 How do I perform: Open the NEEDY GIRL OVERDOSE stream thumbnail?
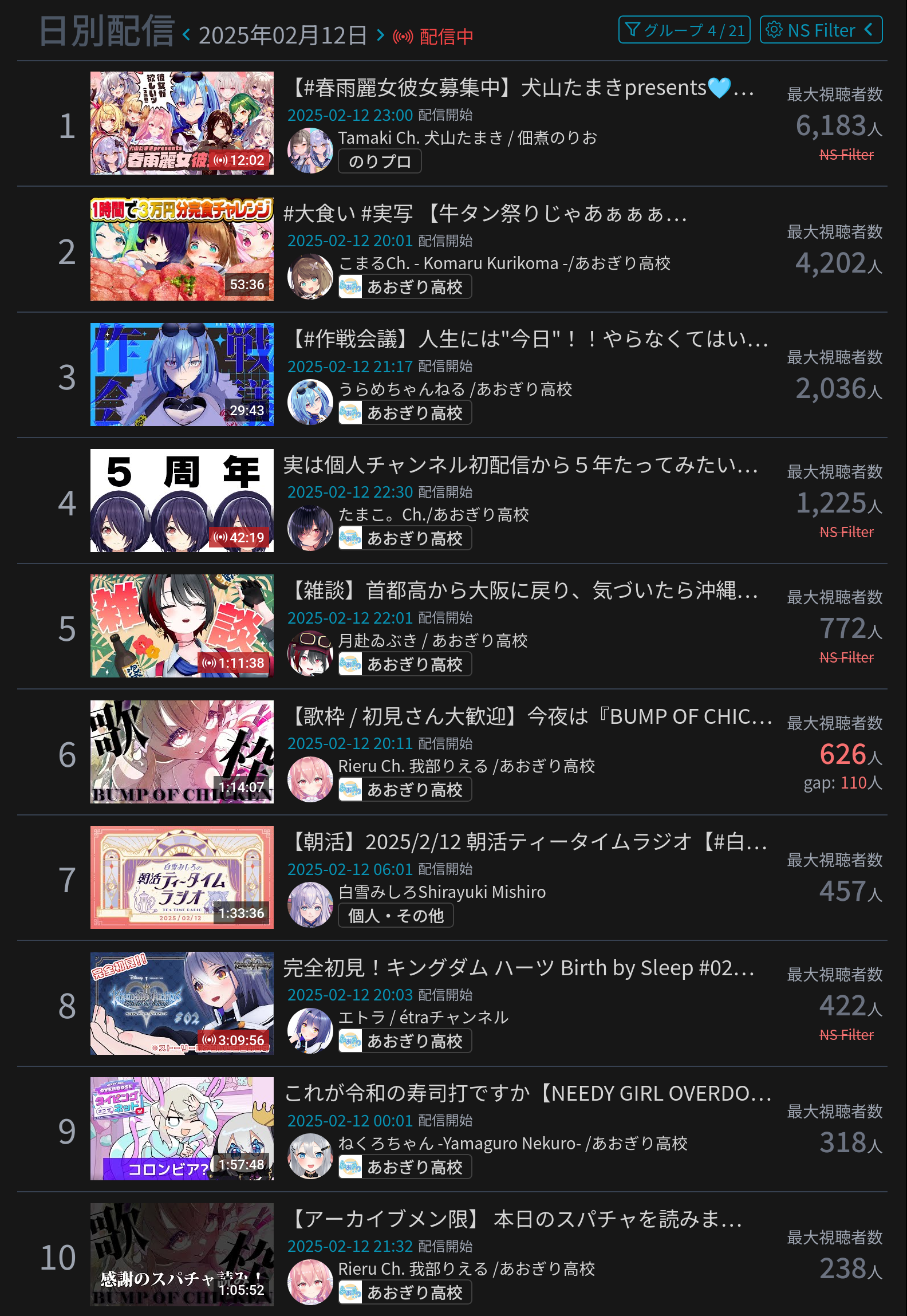[182, 1129]
